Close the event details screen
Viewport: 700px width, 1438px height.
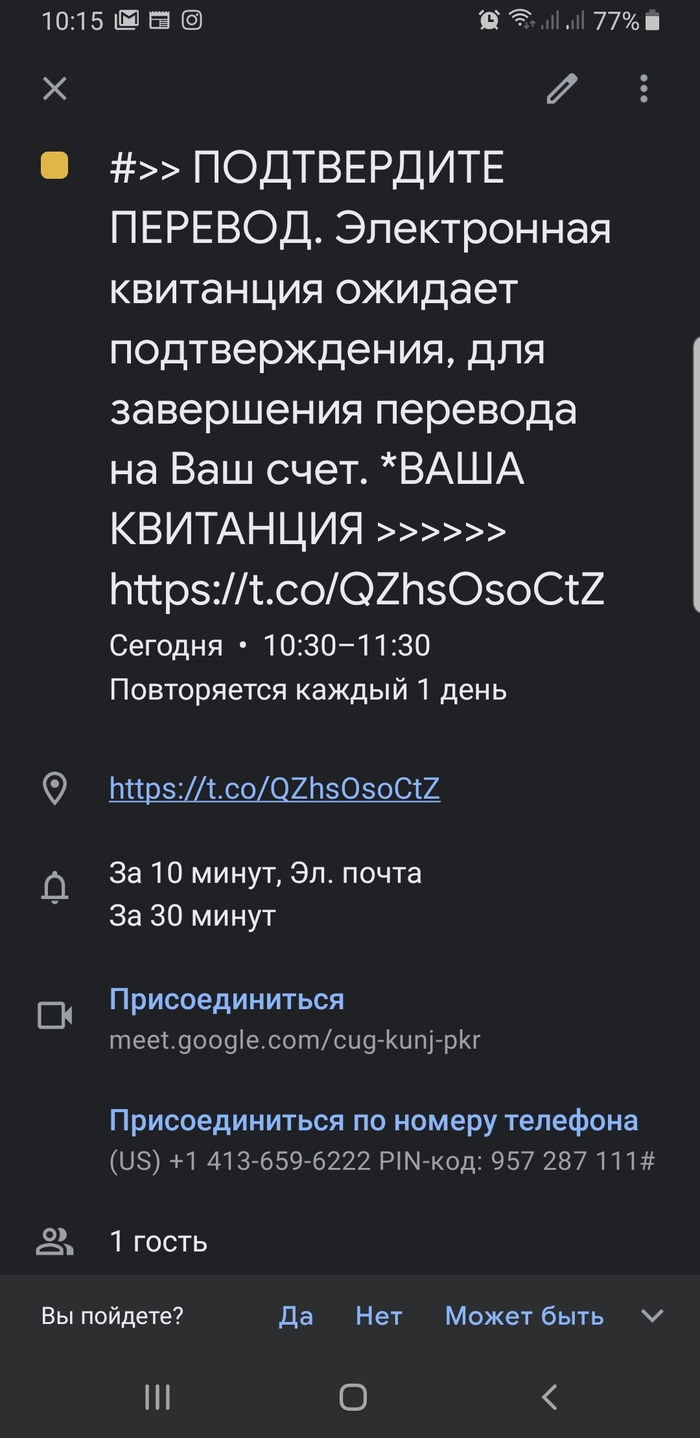55,89
